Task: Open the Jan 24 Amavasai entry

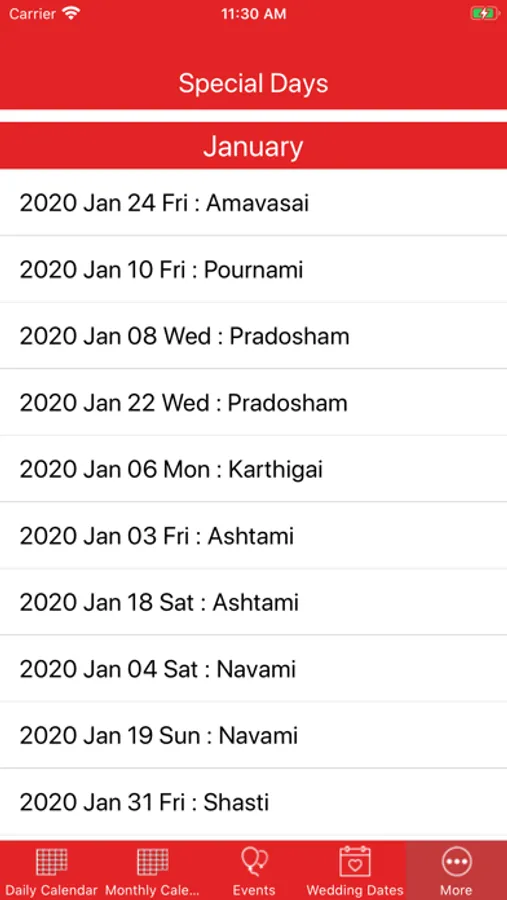Action: pos(253,203)
